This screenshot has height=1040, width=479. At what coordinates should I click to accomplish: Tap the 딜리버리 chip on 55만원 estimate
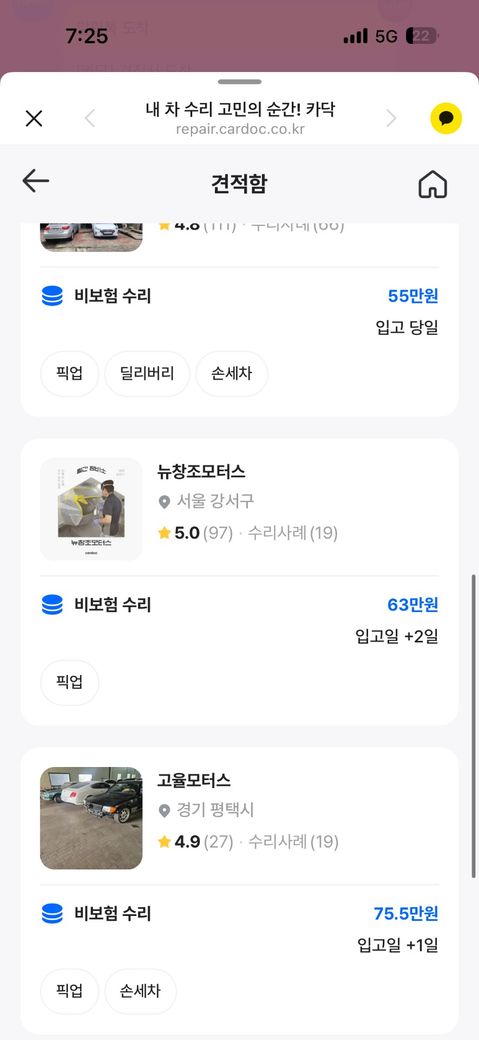click(x=147, y=373)
